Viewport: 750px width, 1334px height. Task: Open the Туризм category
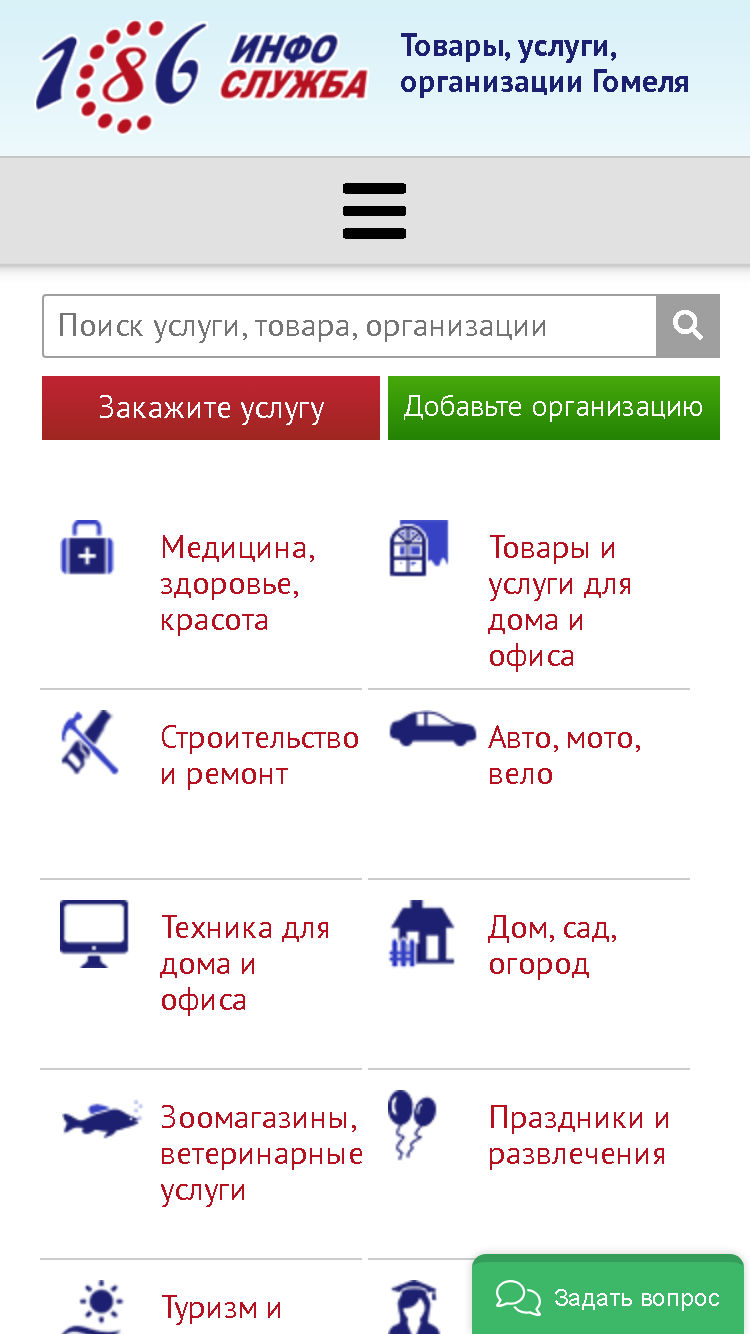221,1308
